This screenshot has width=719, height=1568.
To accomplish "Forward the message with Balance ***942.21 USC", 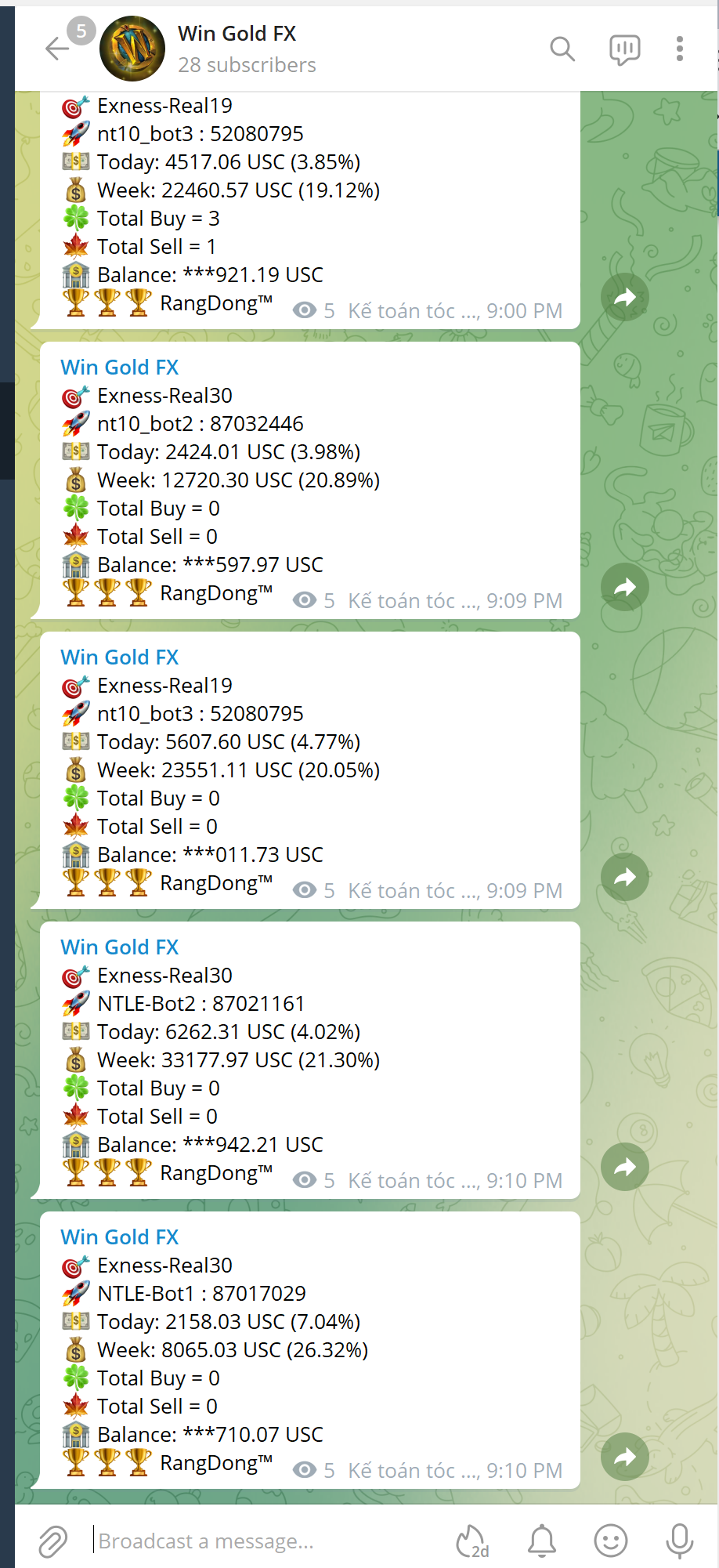I will click(x=624, y=1167).
